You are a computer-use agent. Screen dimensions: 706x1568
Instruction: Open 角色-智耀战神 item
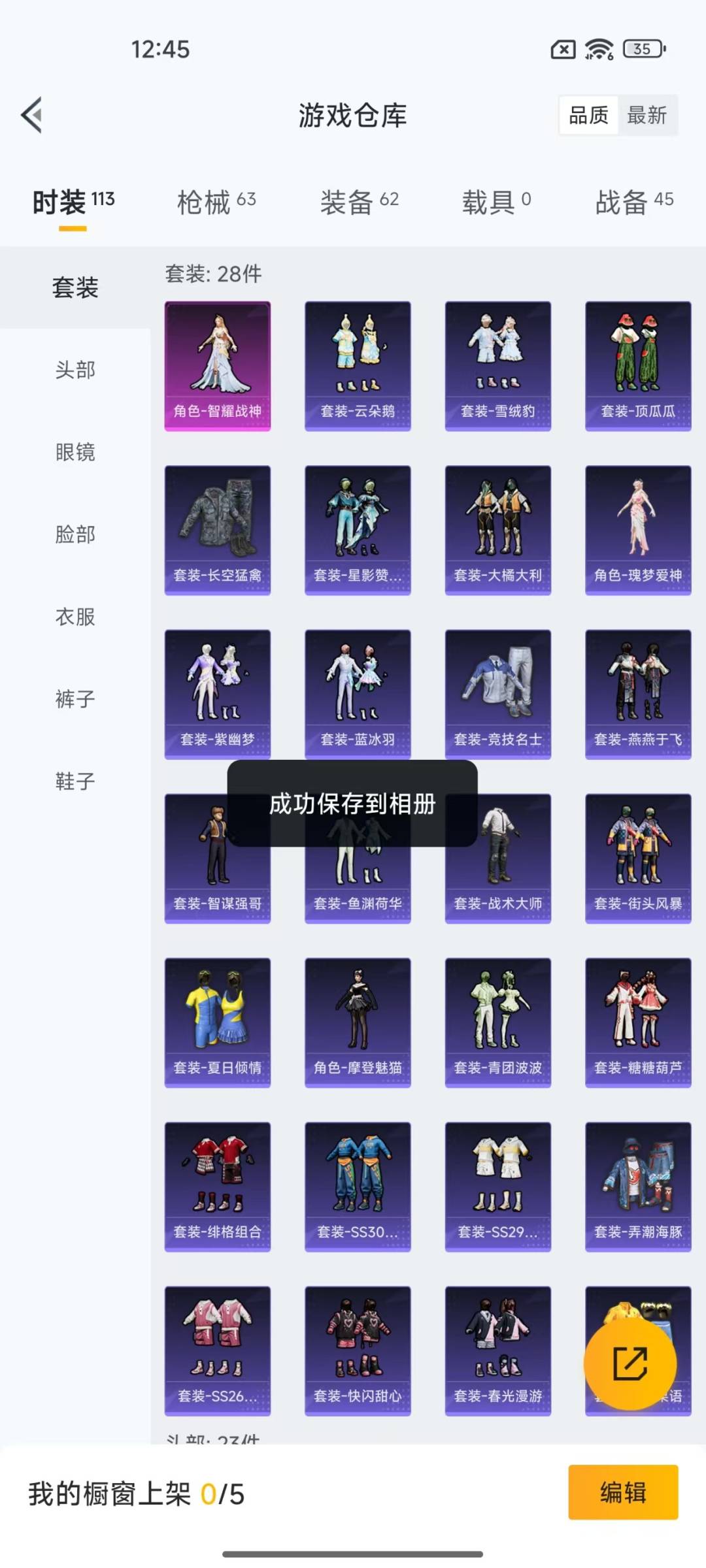(218, 366)
